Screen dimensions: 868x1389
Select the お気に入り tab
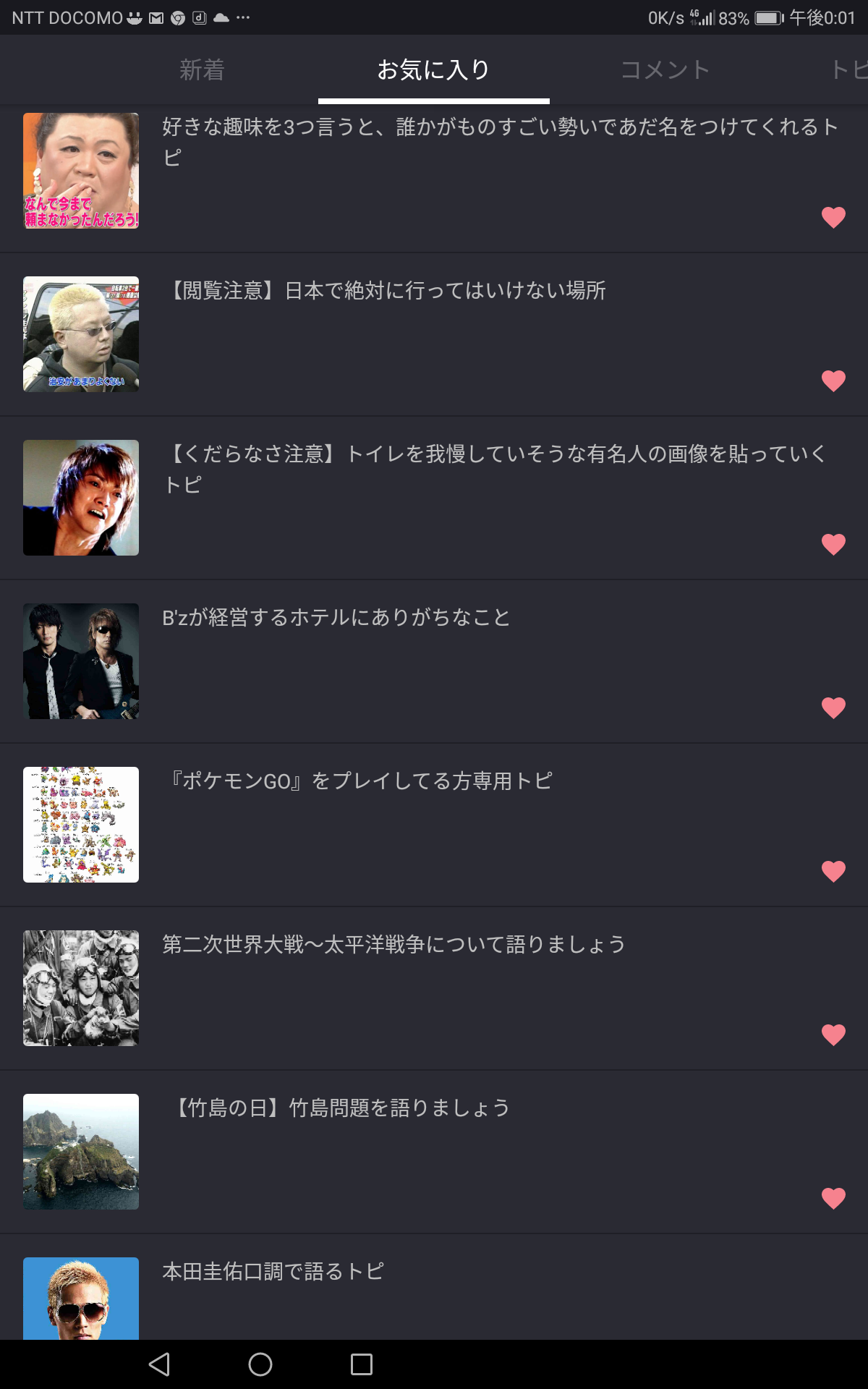433,70
